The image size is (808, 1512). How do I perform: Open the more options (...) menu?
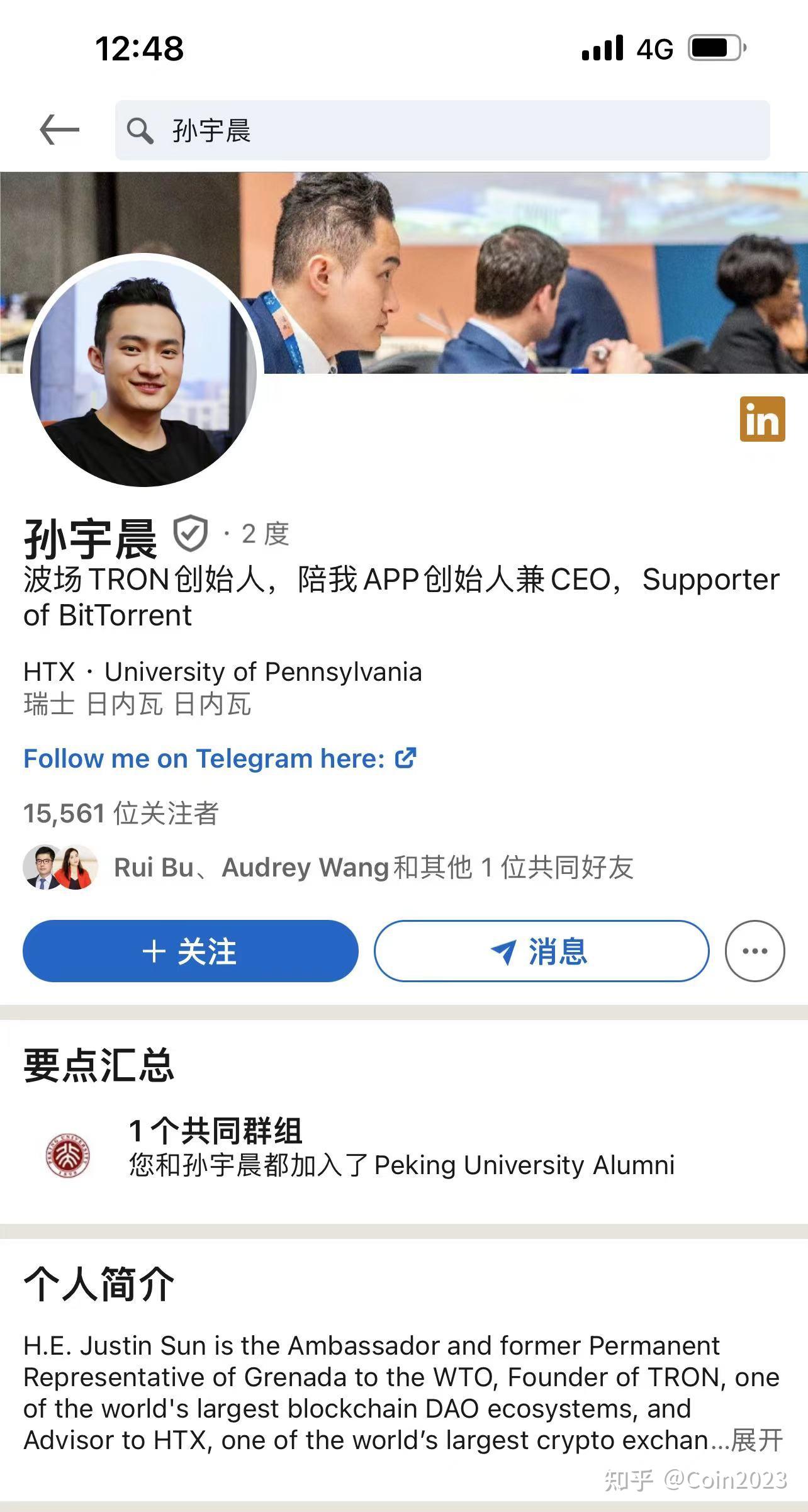756,951
